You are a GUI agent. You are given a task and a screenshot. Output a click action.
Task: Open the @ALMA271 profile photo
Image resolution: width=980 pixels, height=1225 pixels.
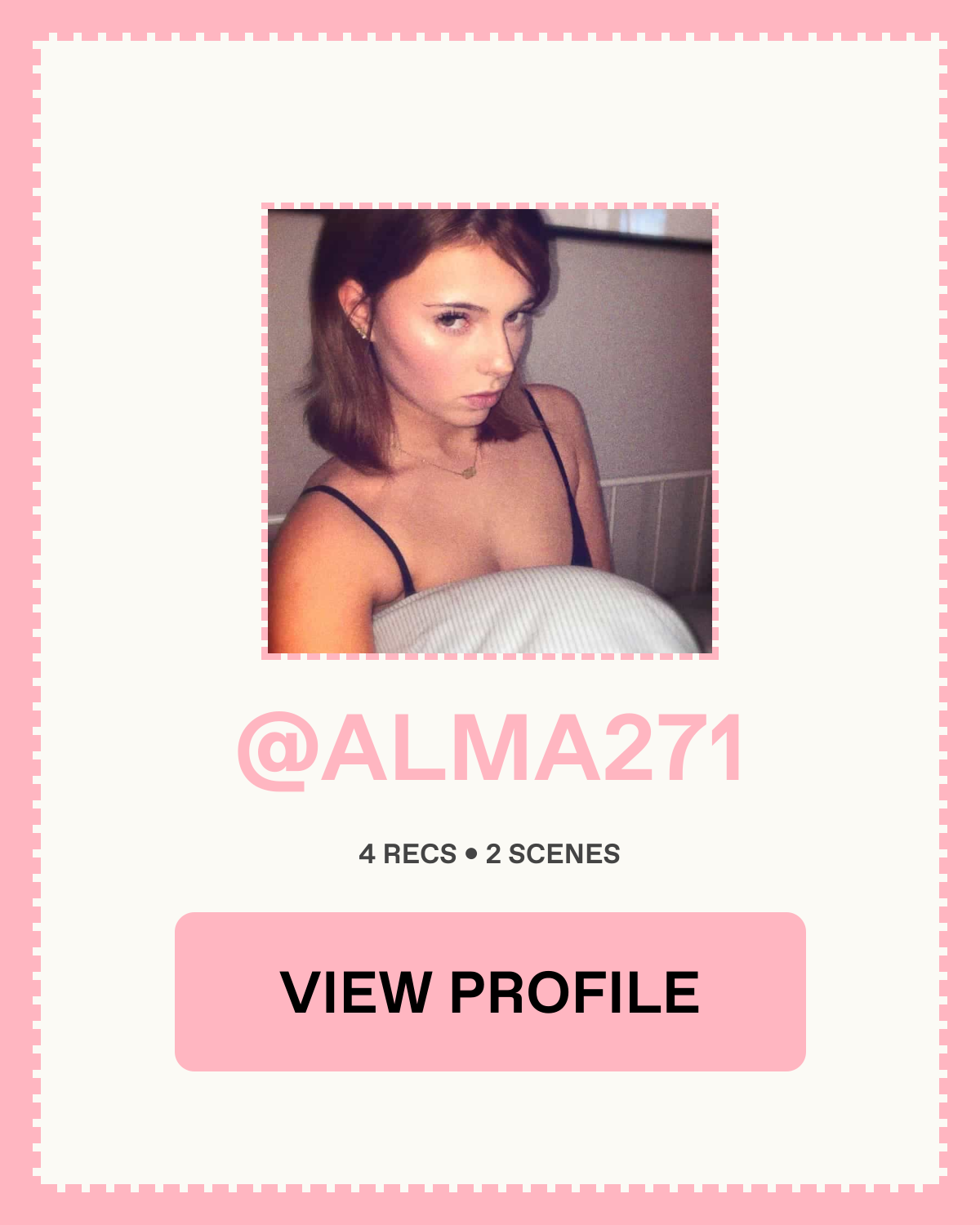point(490,431)
